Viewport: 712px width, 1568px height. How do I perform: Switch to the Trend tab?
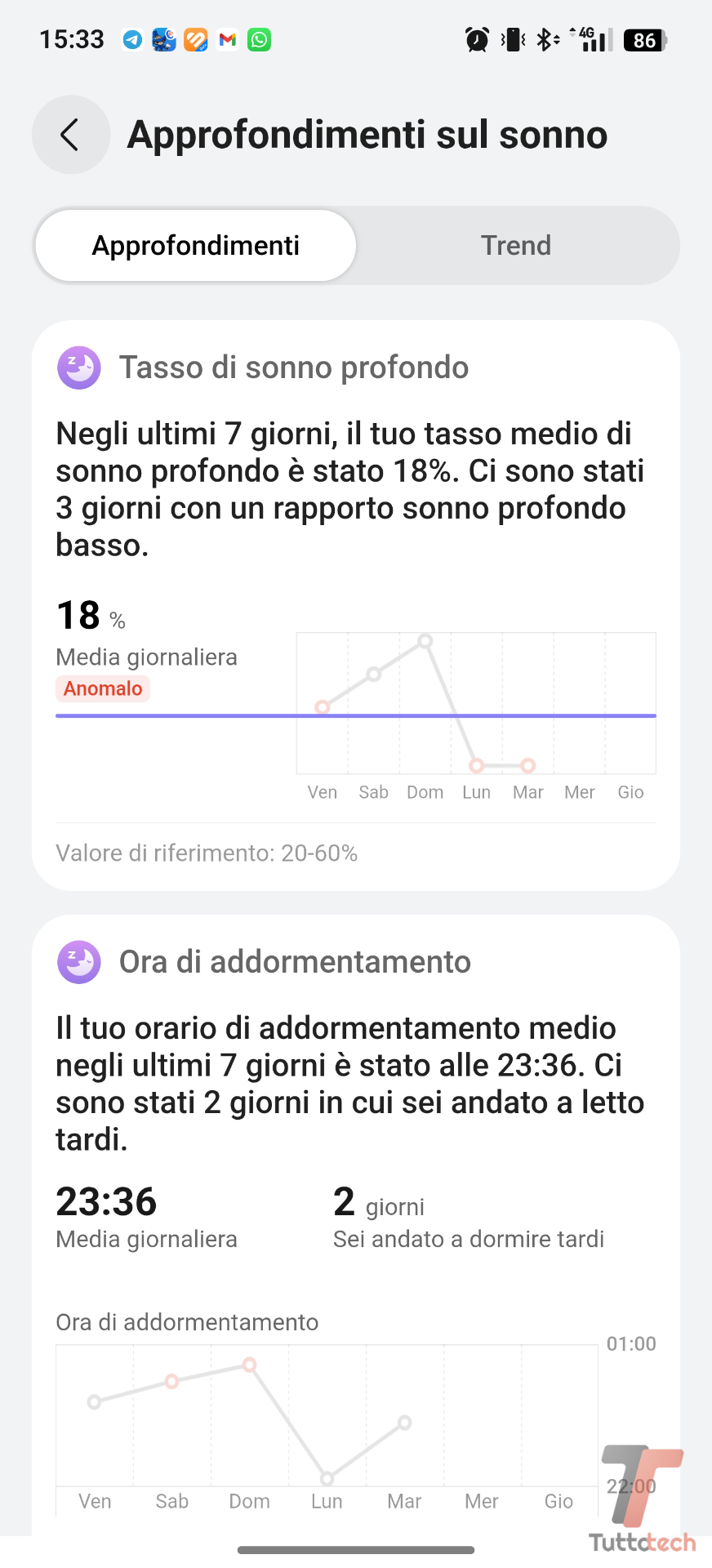[515, 245]
